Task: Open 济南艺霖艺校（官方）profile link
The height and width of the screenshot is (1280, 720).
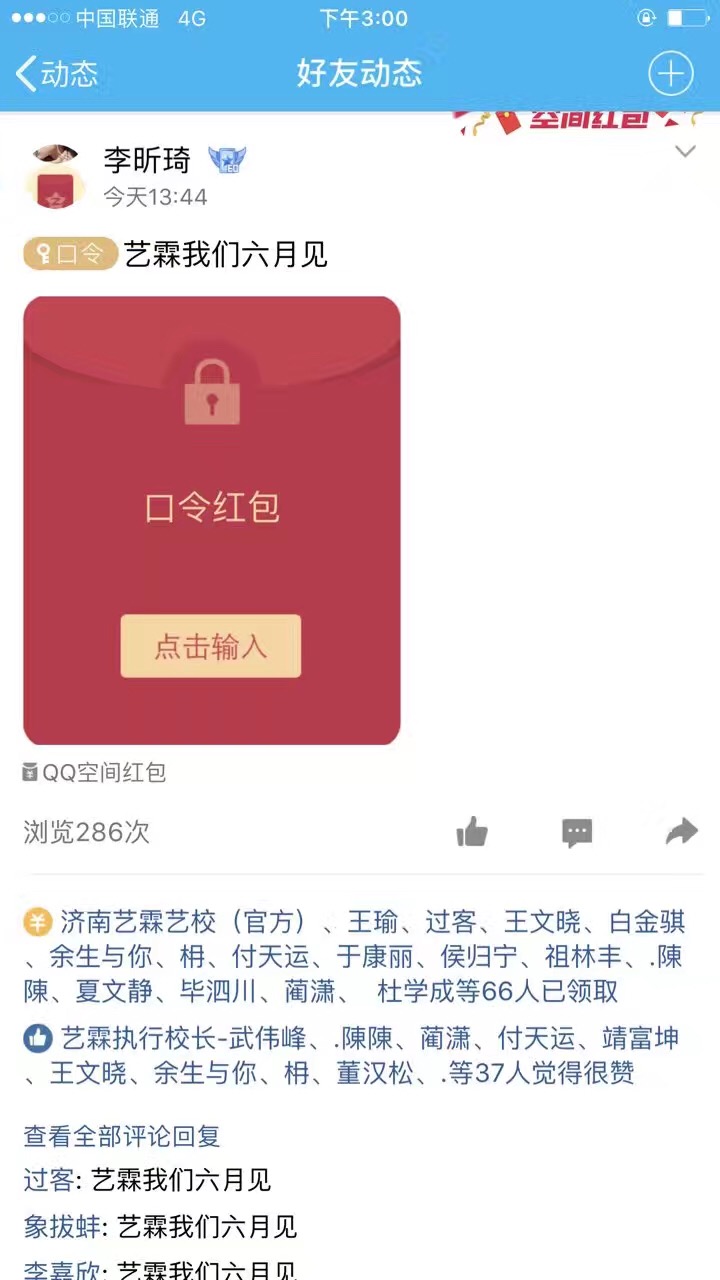Action: 193,922
